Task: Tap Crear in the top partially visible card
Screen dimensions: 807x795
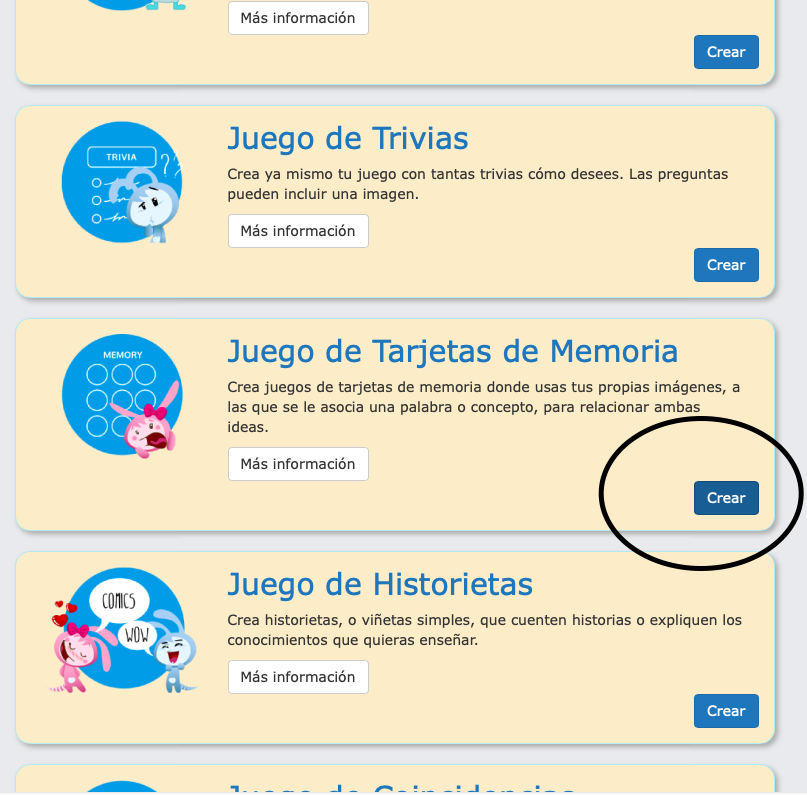Action: coord(726,52)
